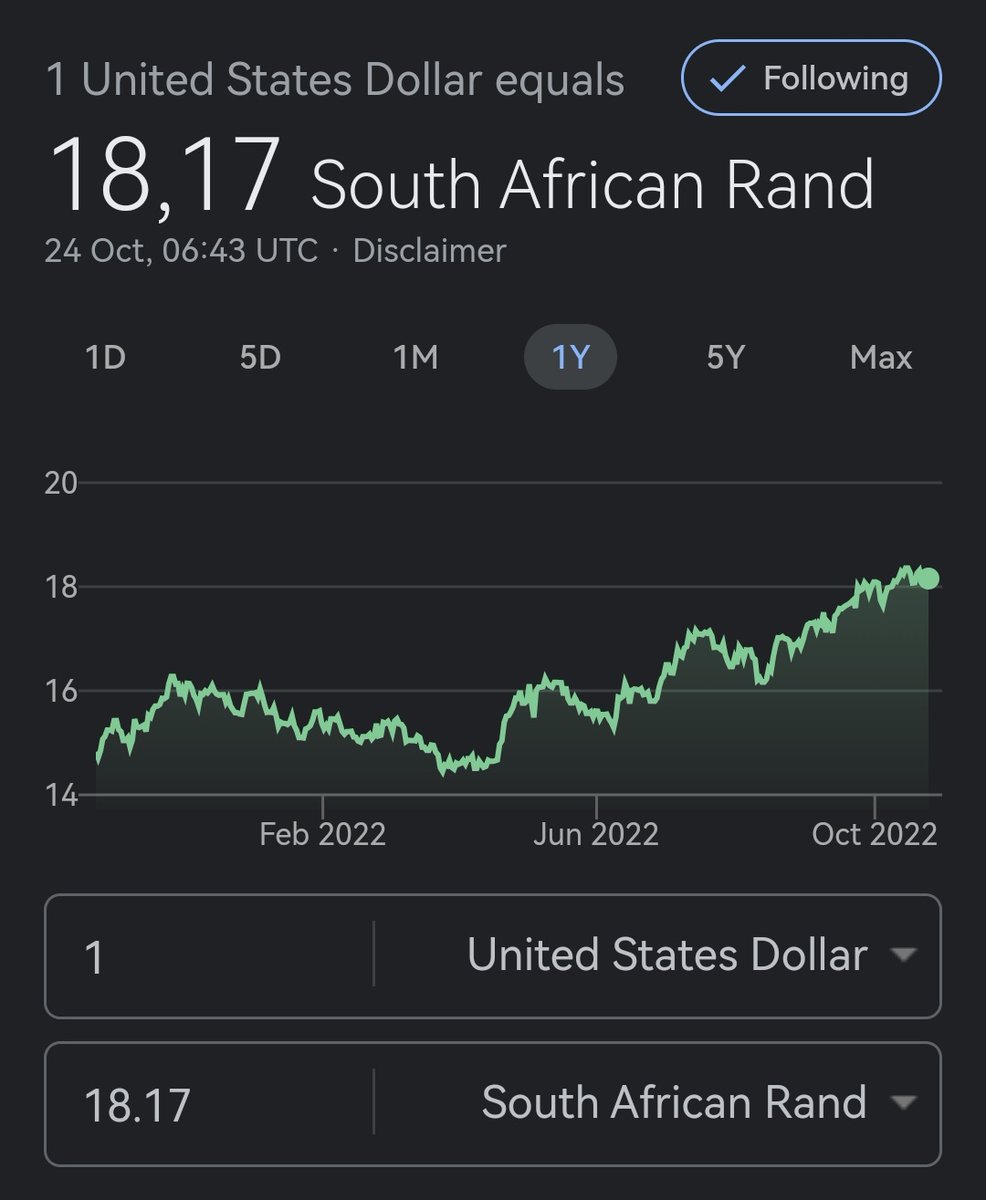Switch chart to 1D range

pos(105,357)
